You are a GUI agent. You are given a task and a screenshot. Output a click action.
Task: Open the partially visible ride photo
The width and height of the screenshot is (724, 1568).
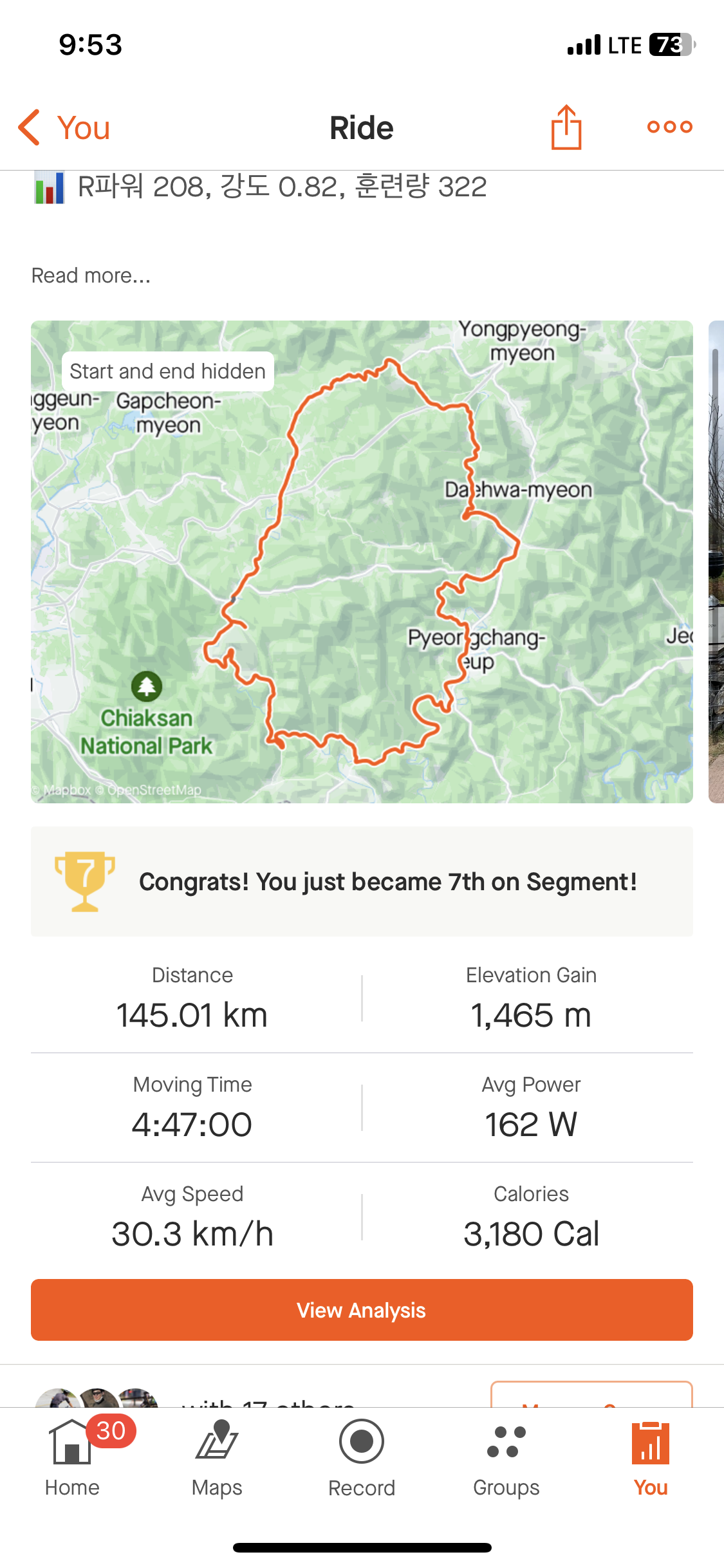(716, 561)
